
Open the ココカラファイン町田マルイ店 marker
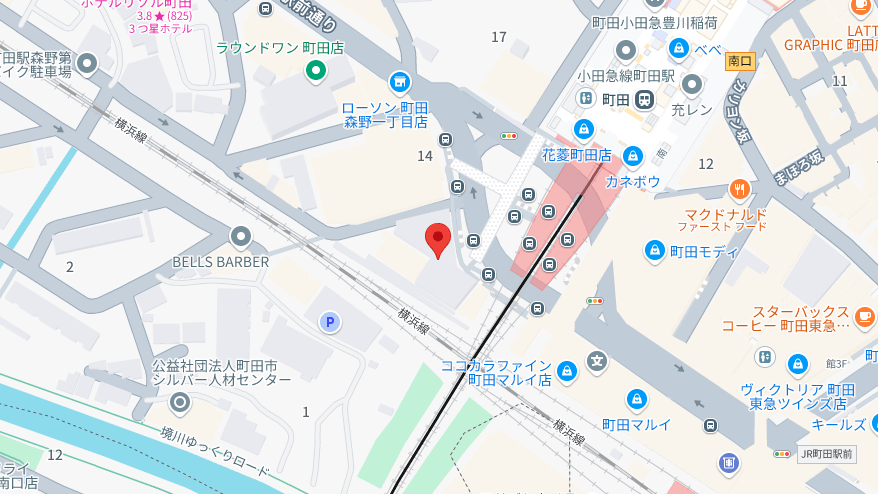[566, 371]
